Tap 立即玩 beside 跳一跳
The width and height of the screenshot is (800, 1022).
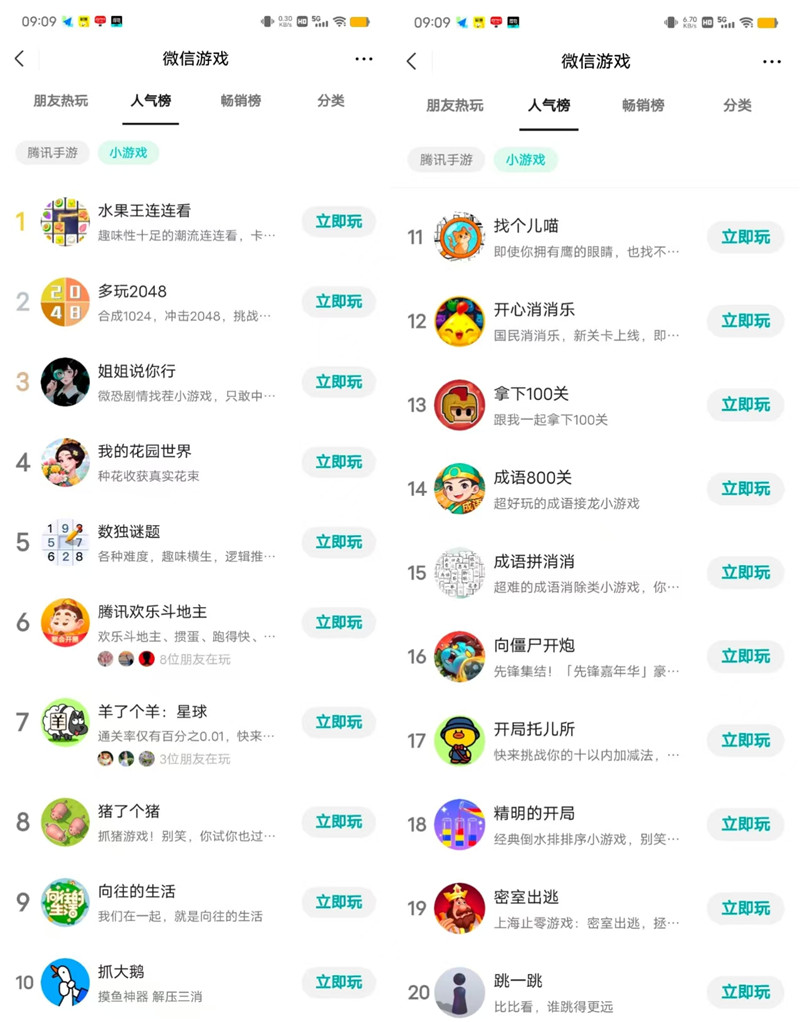[745, 992]
